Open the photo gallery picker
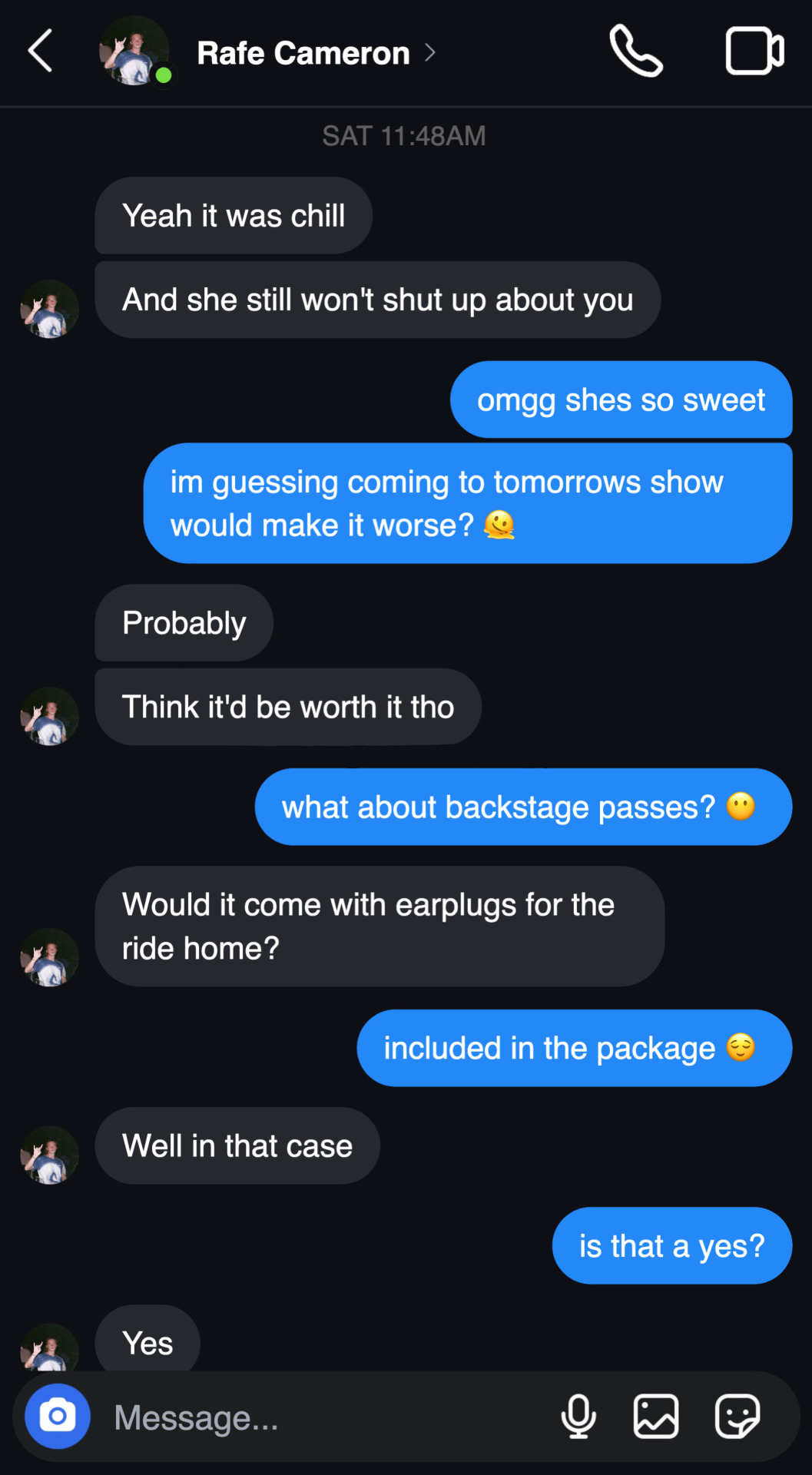The width and height of the screenshot is (812, 1475). [656, 1416]
